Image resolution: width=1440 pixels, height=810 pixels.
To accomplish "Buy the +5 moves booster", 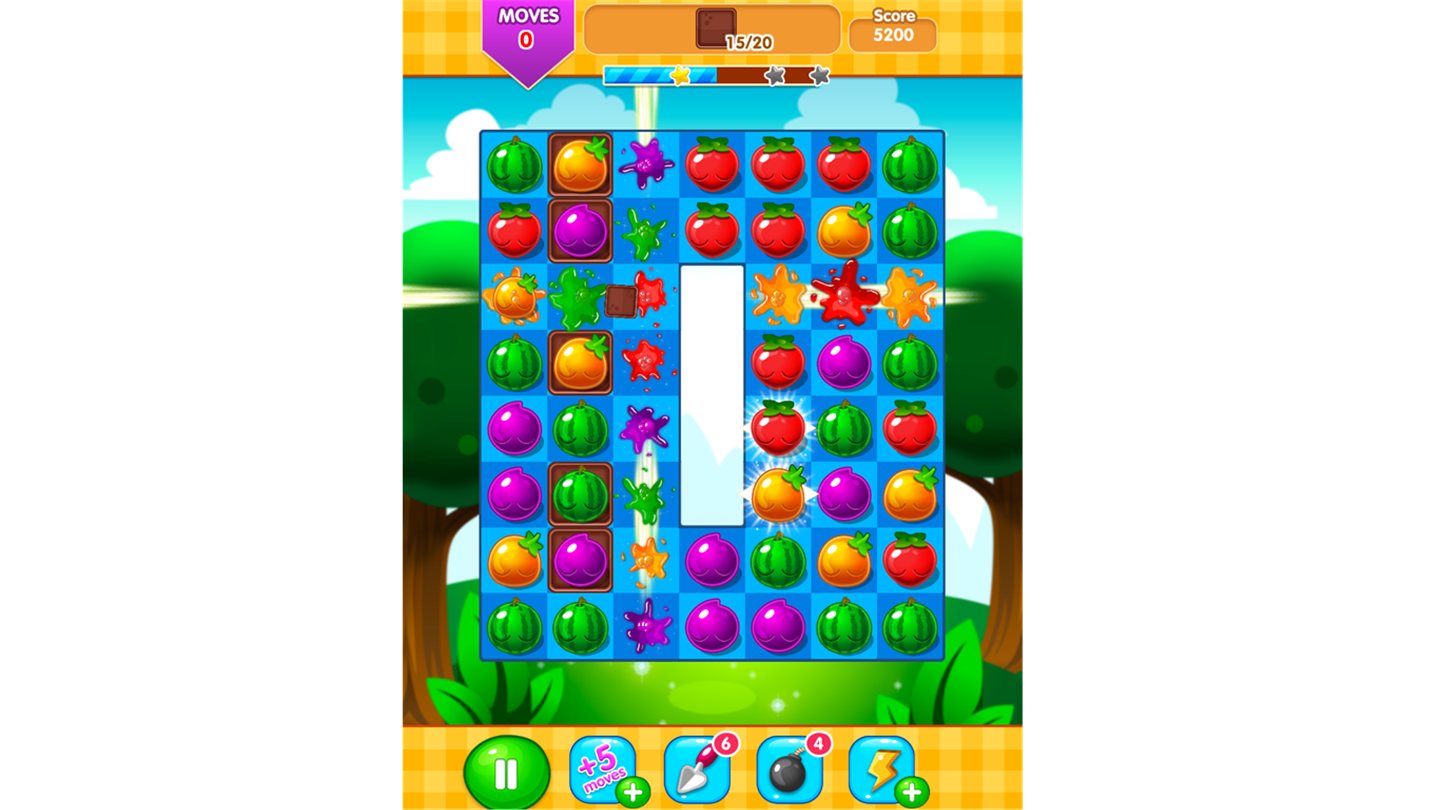I will pos(603,770).
